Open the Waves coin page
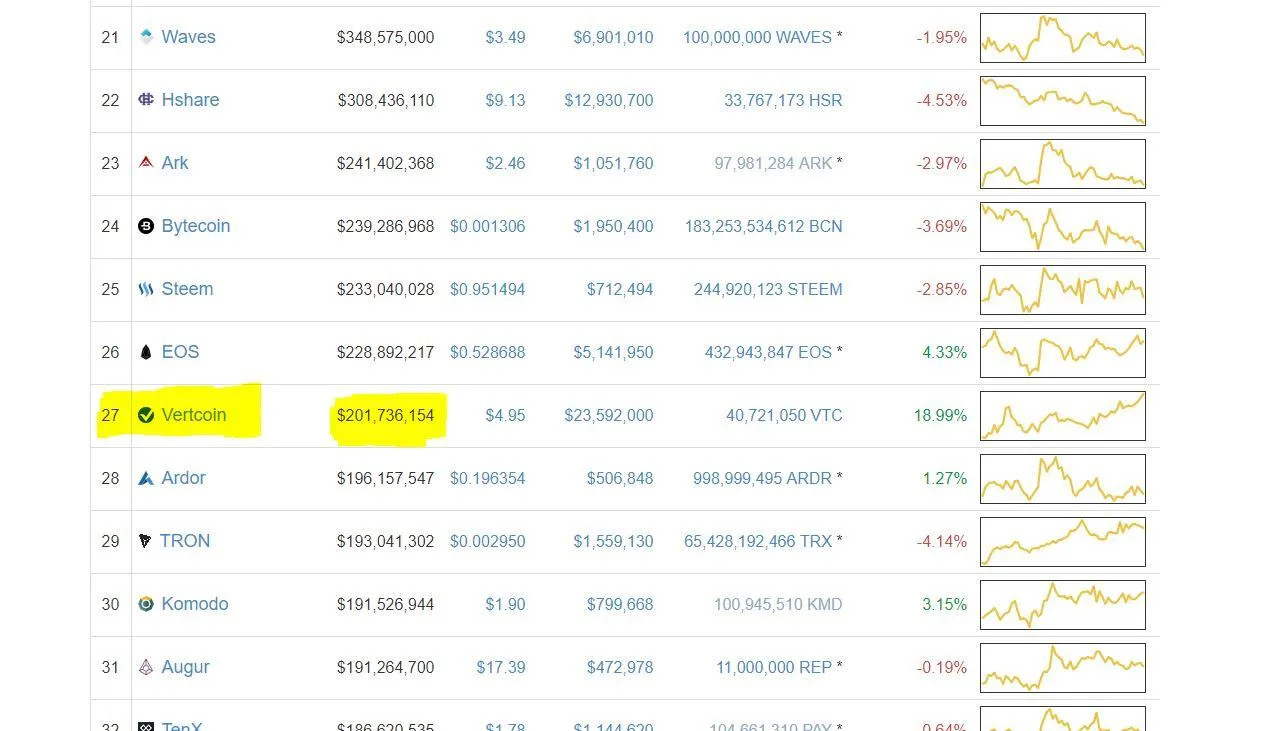1287x731 pixels. click(x=188, y=37)
